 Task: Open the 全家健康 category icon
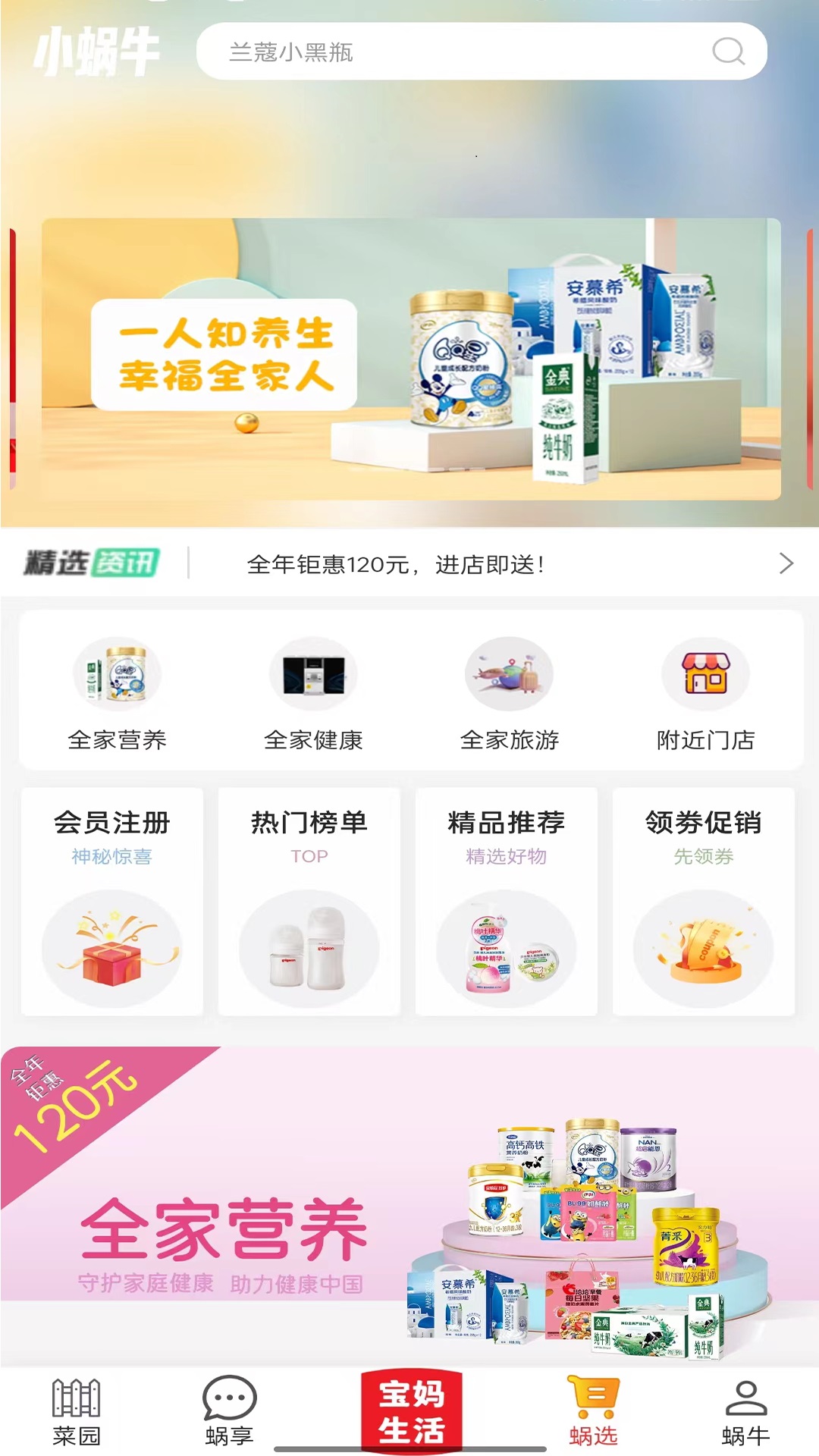pos(314,675)
